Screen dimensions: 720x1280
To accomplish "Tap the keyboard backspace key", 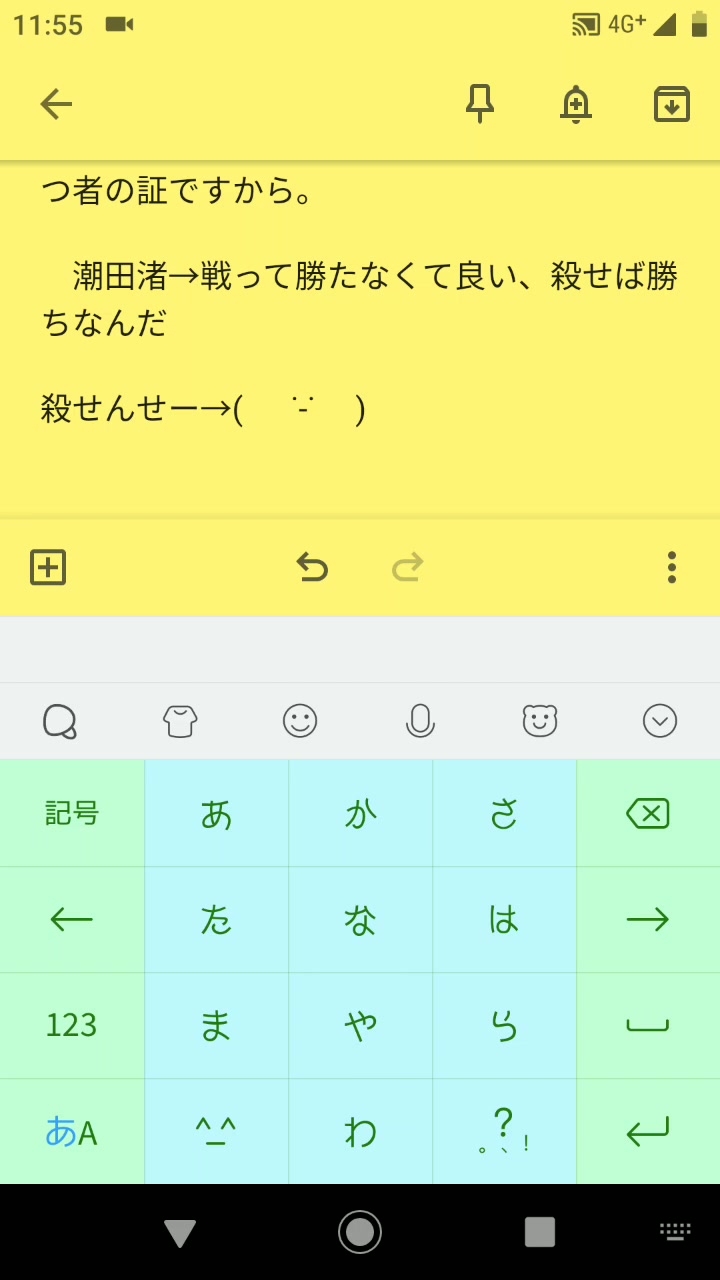I will coord(648,813).
